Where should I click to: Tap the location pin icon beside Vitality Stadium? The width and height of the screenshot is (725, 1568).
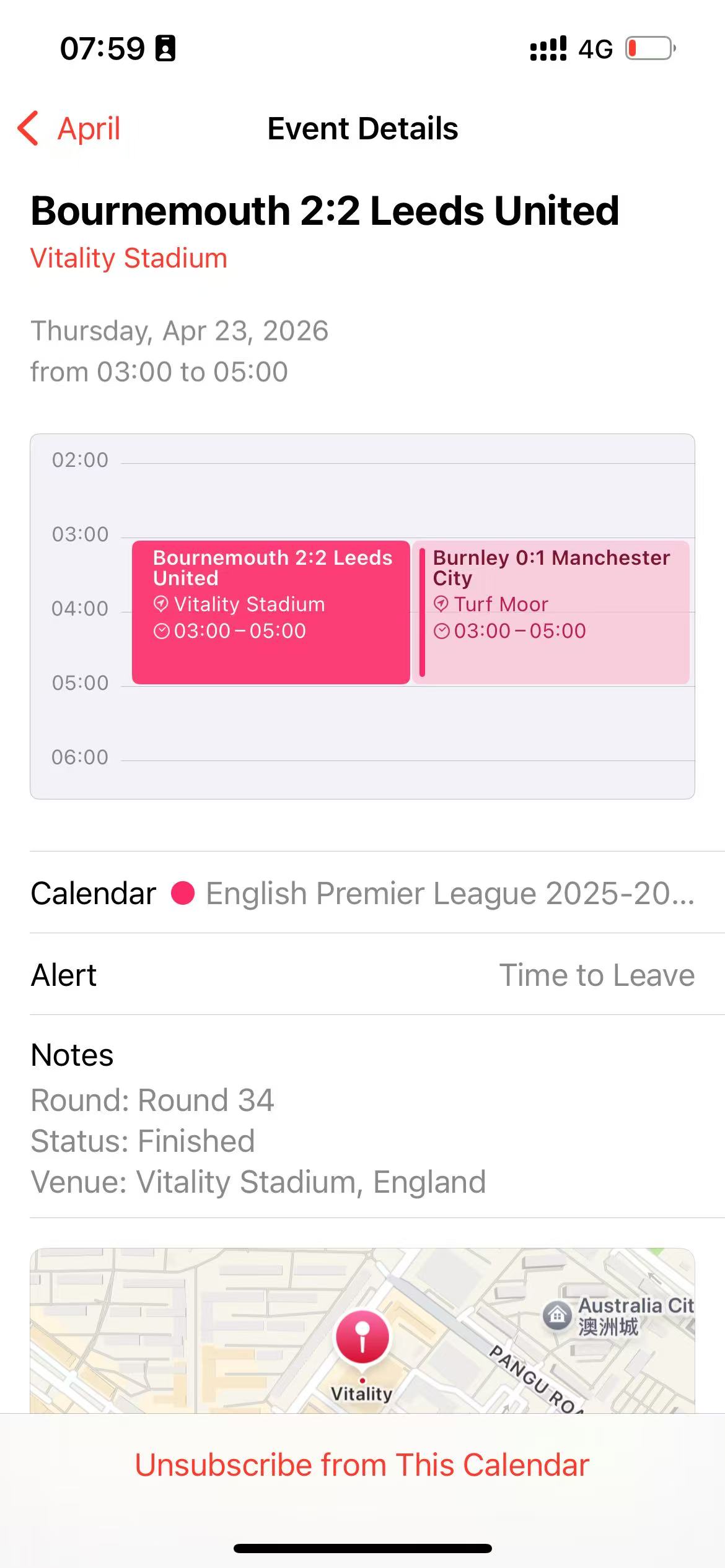pos(162,604)
